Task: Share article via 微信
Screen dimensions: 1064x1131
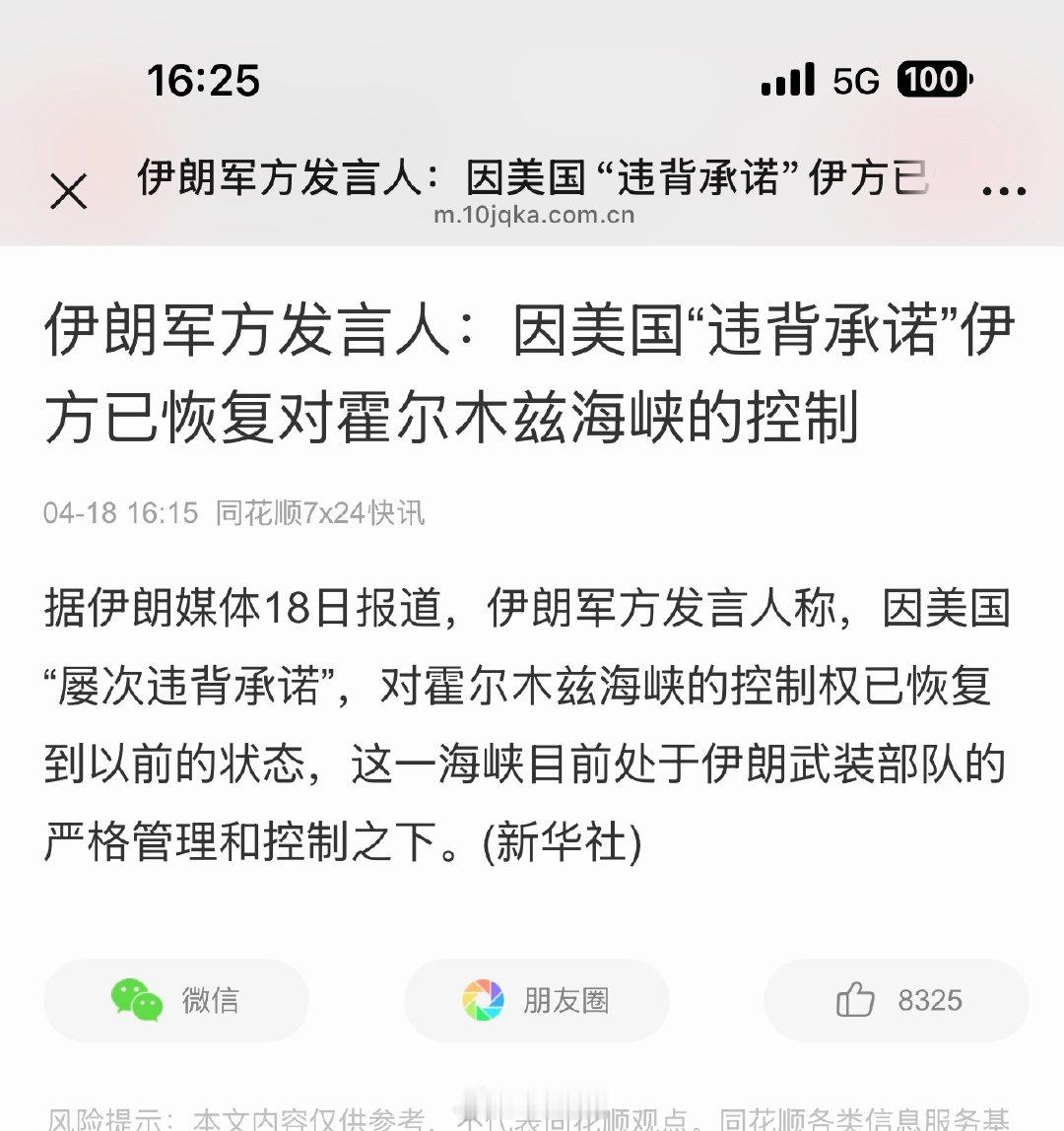Action: coord(175,1000)
